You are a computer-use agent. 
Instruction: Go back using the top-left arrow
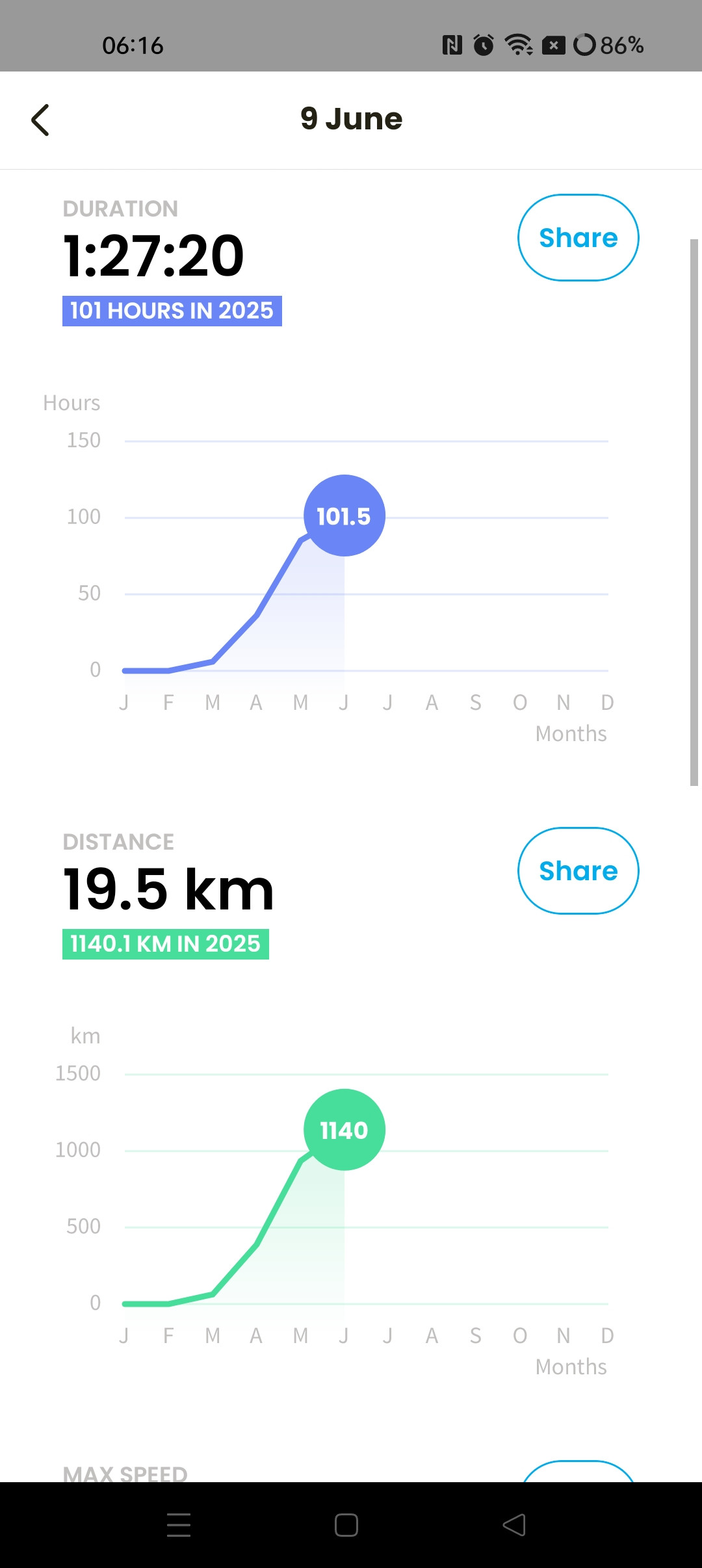click(40, 120)
